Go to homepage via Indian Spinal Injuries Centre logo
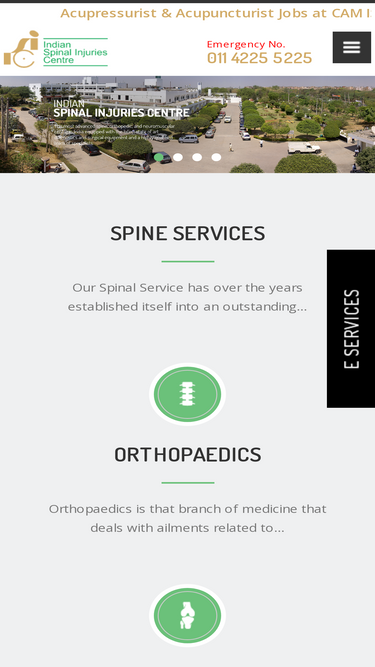 pos(56,49)
